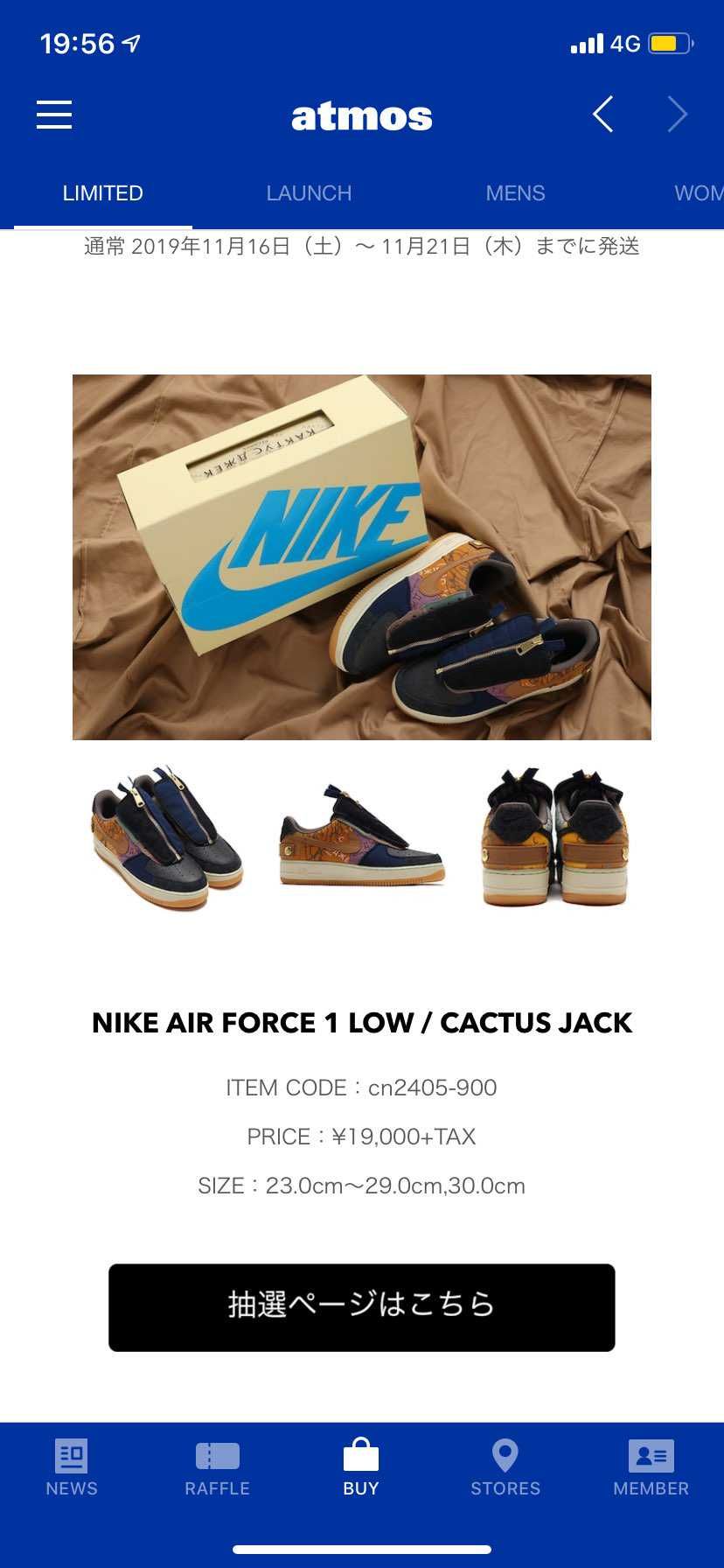Viewport: 724px width, 1568px height.
Task: View the heel view thumbnail
Action: tap(556, 836)
